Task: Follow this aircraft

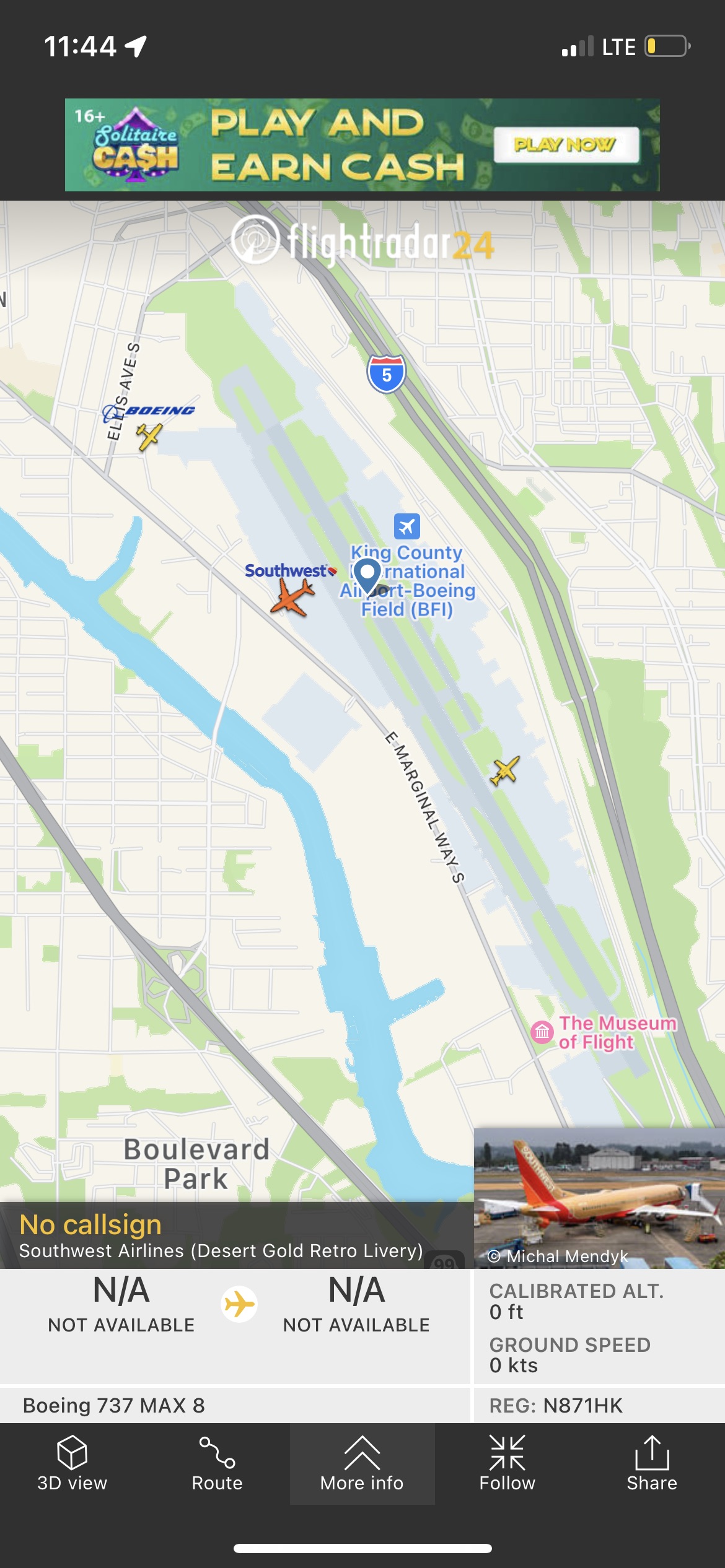Action: [x=507, y=1464]
